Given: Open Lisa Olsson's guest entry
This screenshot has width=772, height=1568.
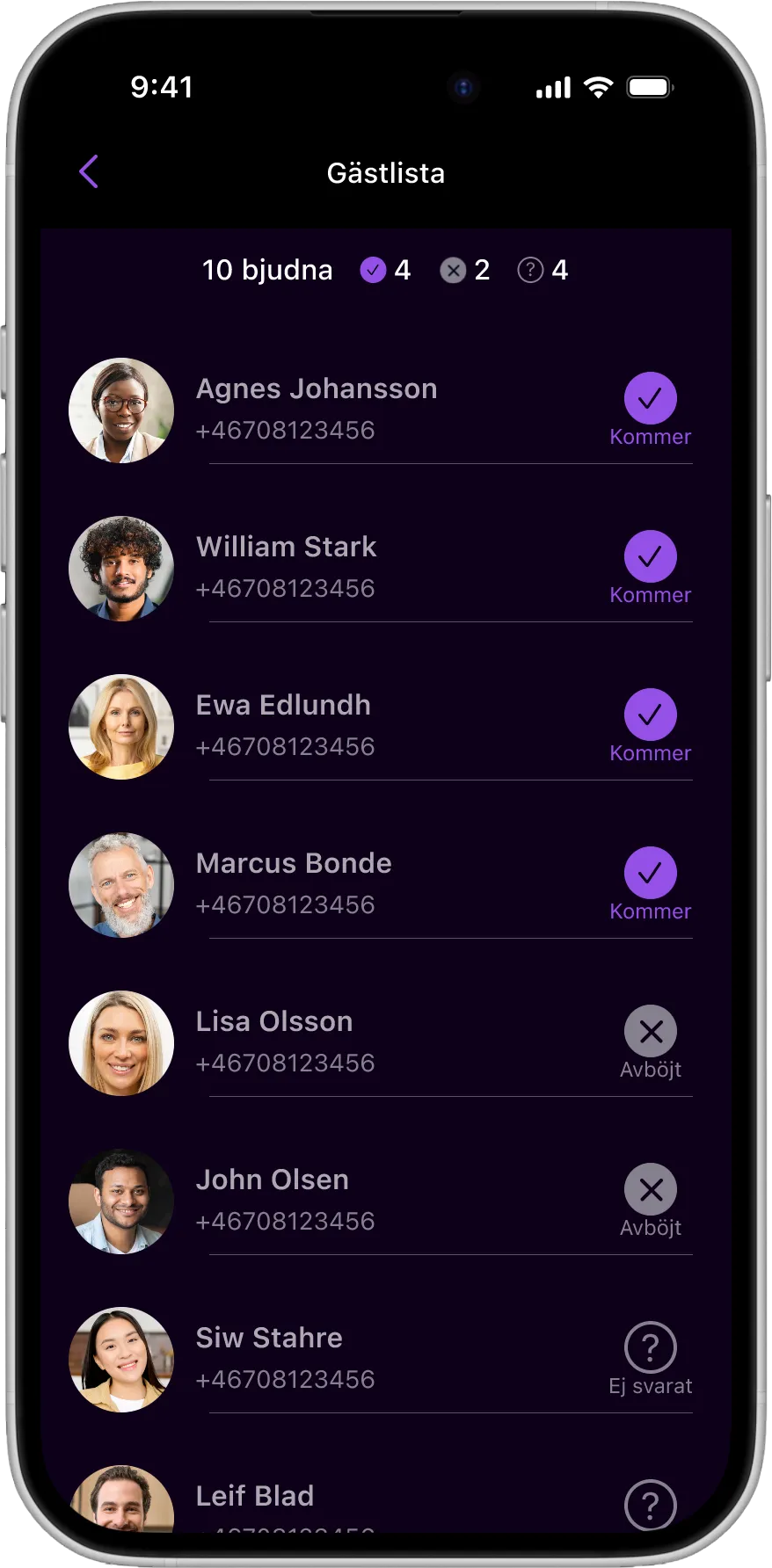Looking at the screenshot, I should [x=274, y=1042].
